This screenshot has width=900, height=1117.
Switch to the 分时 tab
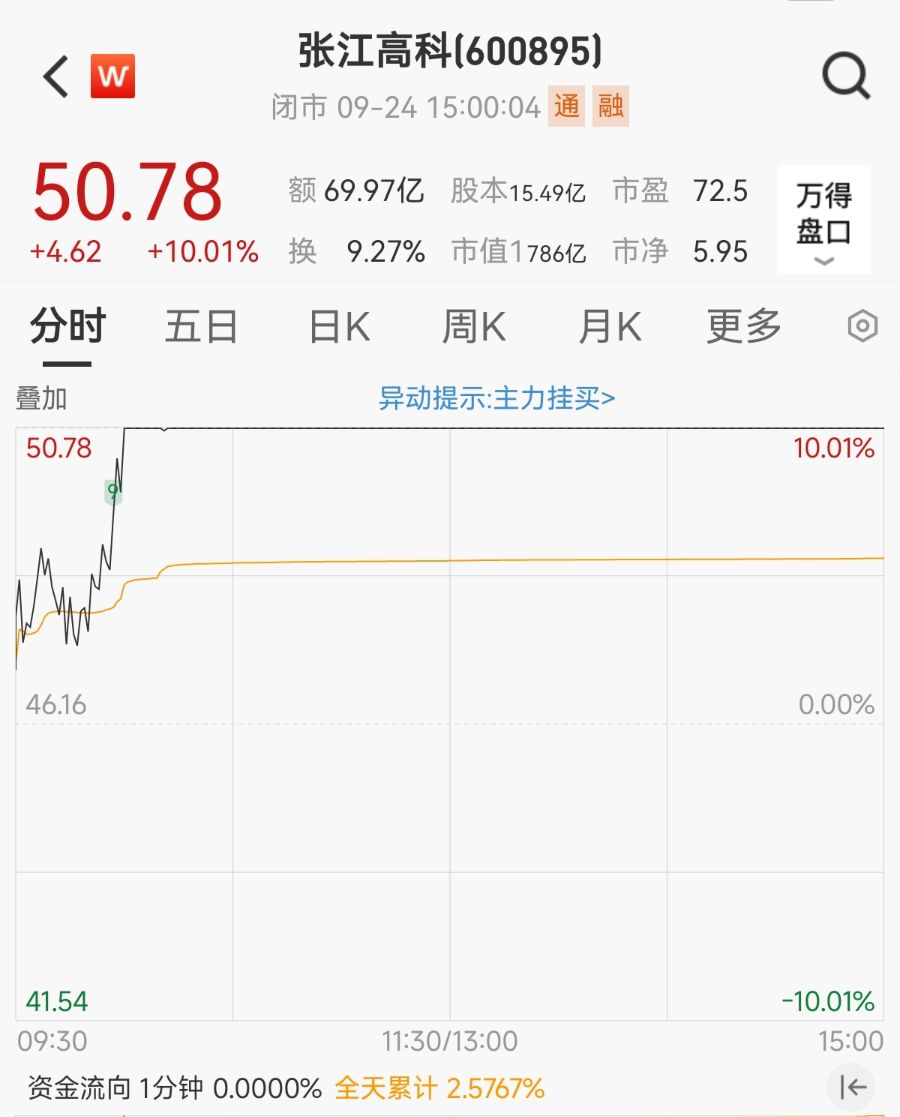68,327
